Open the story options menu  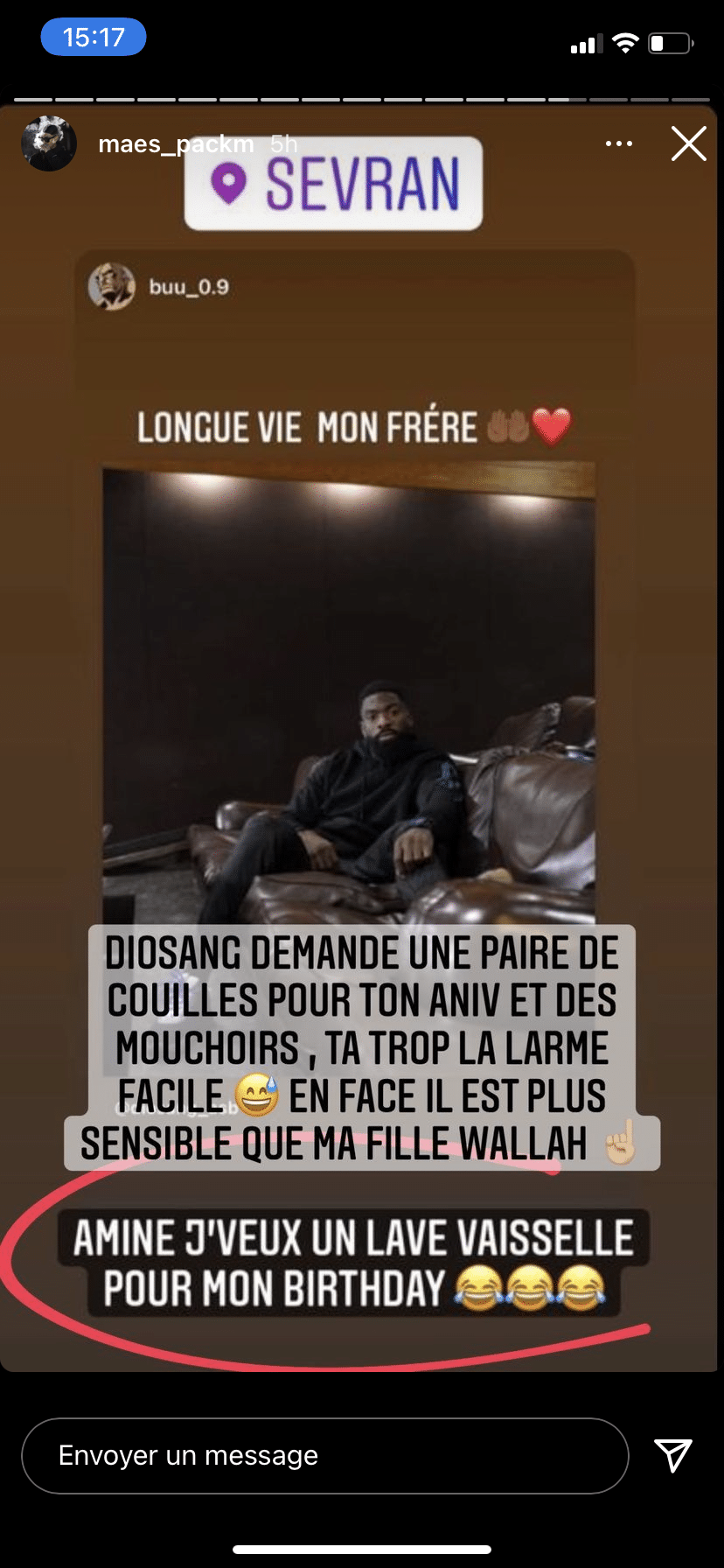click(x=619, y=143)
